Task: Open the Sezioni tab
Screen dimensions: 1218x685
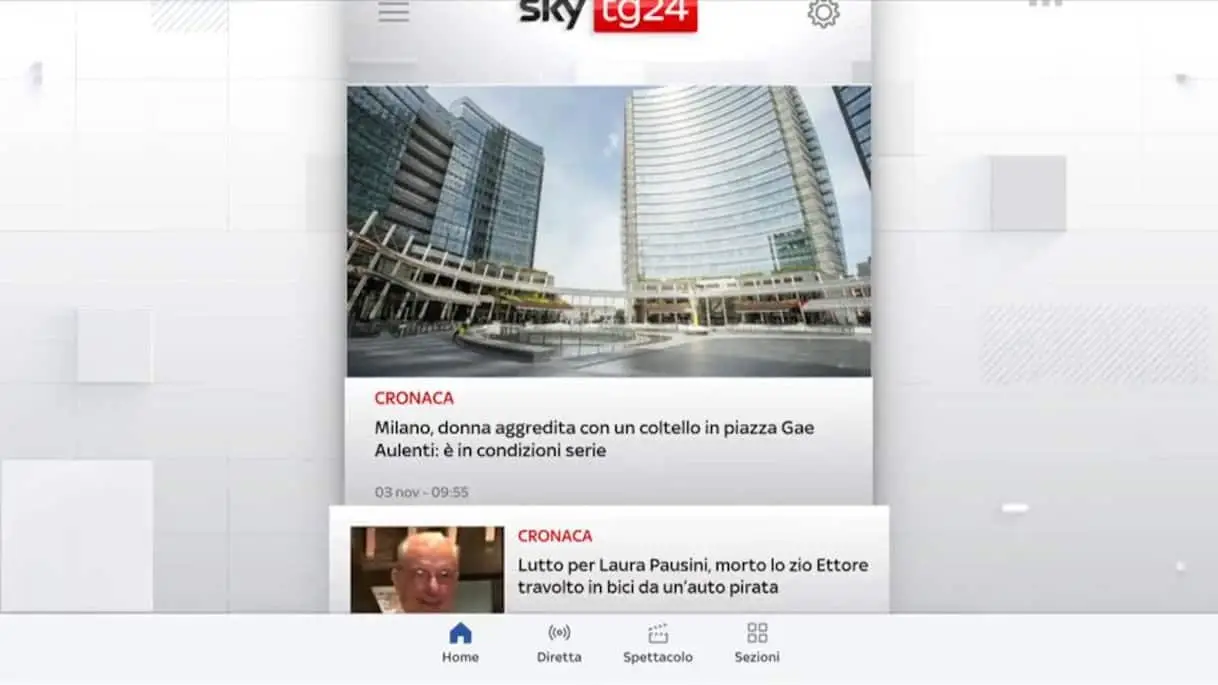Action: pos(757,643)
